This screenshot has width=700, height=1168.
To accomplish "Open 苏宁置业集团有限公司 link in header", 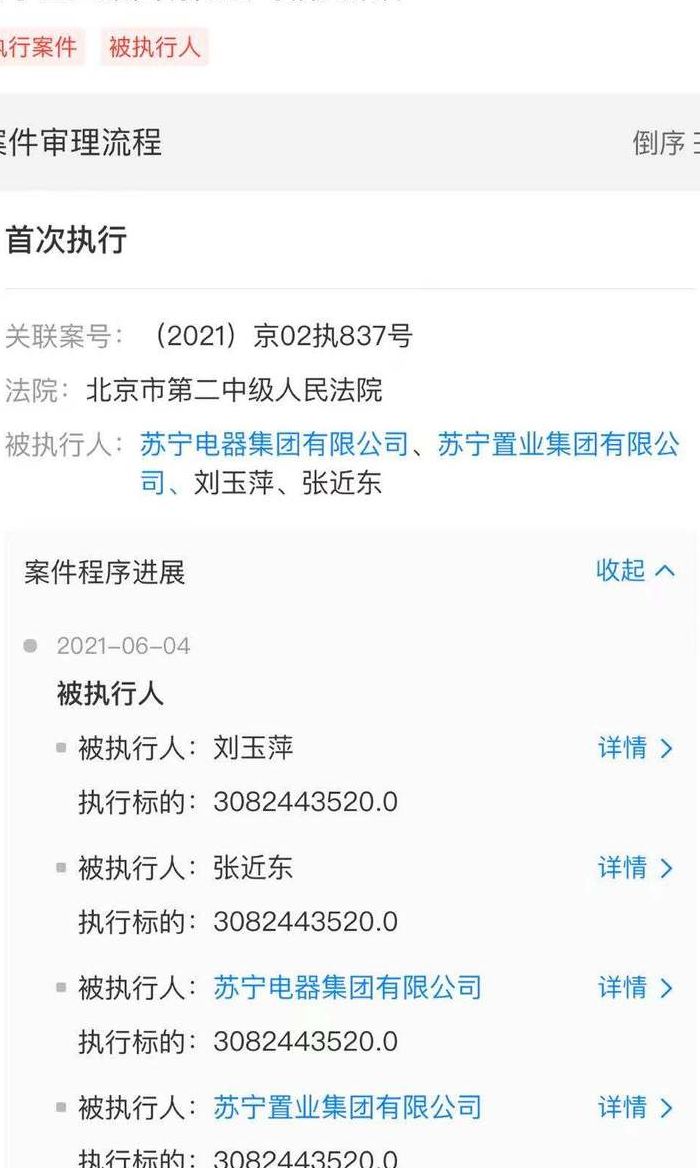I will [x=410, y=463].
